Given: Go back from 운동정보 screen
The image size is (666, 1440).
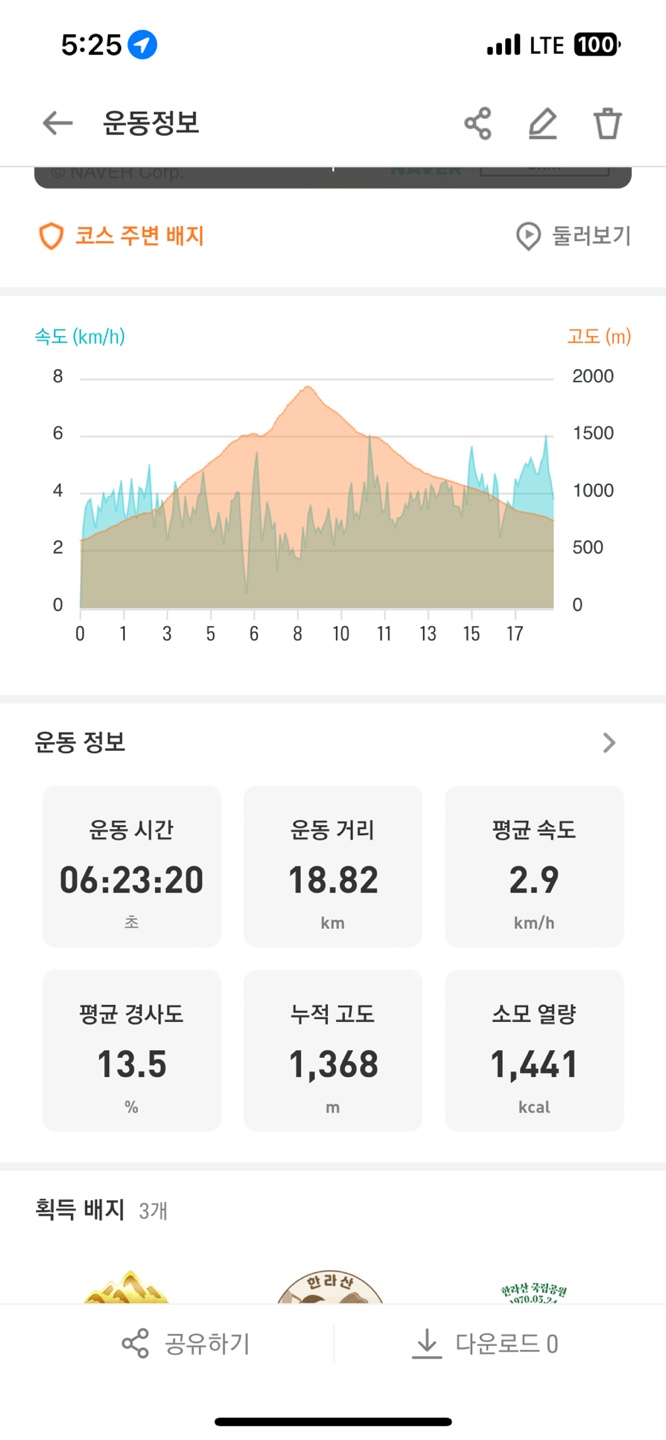Looking at the screenshot, I should click(x=58, y=123).
